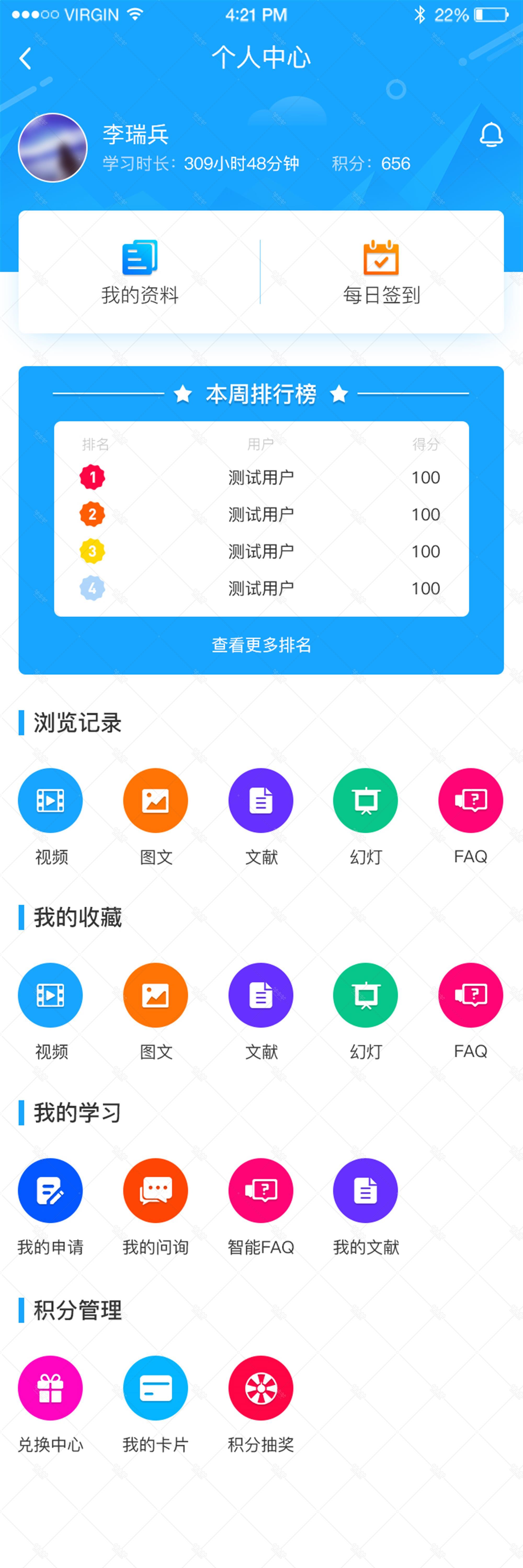The height and width of the screenshot is (1568, 523).
Task: Open 图文 under 浏览记录
Action: 156,800
